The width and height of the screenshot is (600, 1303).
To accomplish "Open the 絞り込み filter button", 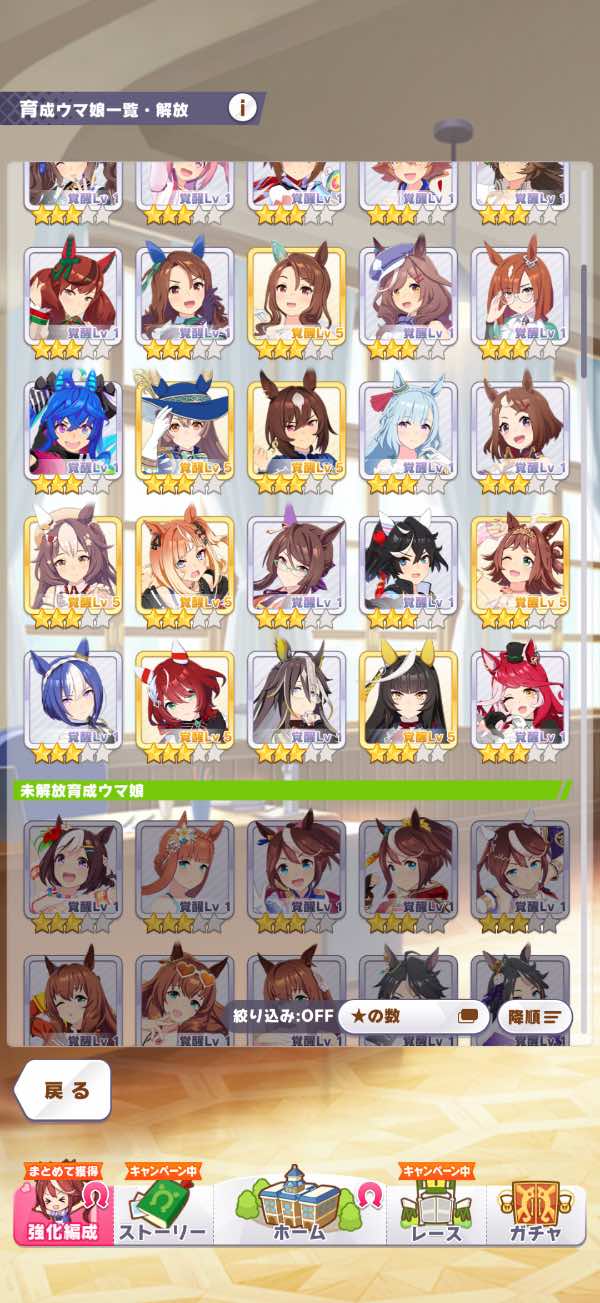I will point(280,1017).
